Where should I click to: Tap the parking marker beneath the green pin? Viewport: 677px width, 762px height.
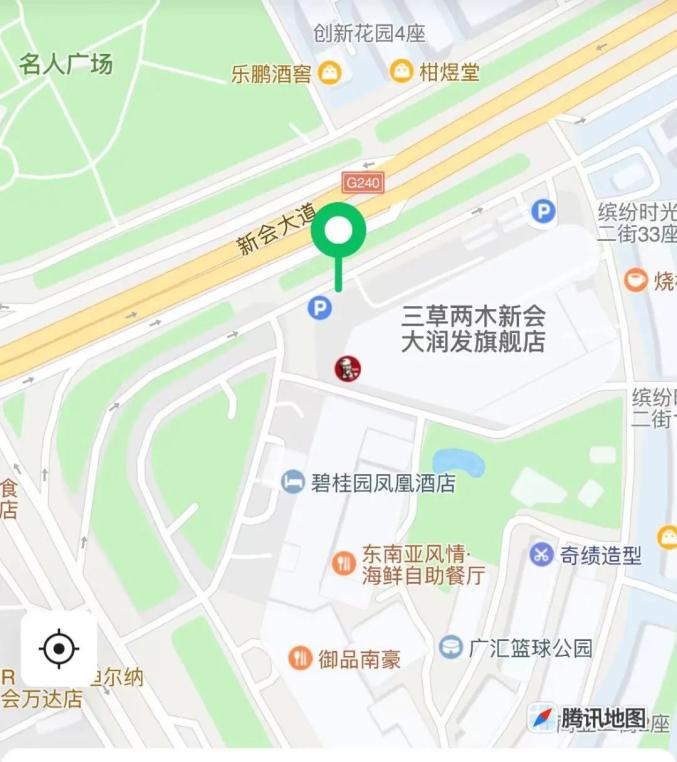coord(320,308)
